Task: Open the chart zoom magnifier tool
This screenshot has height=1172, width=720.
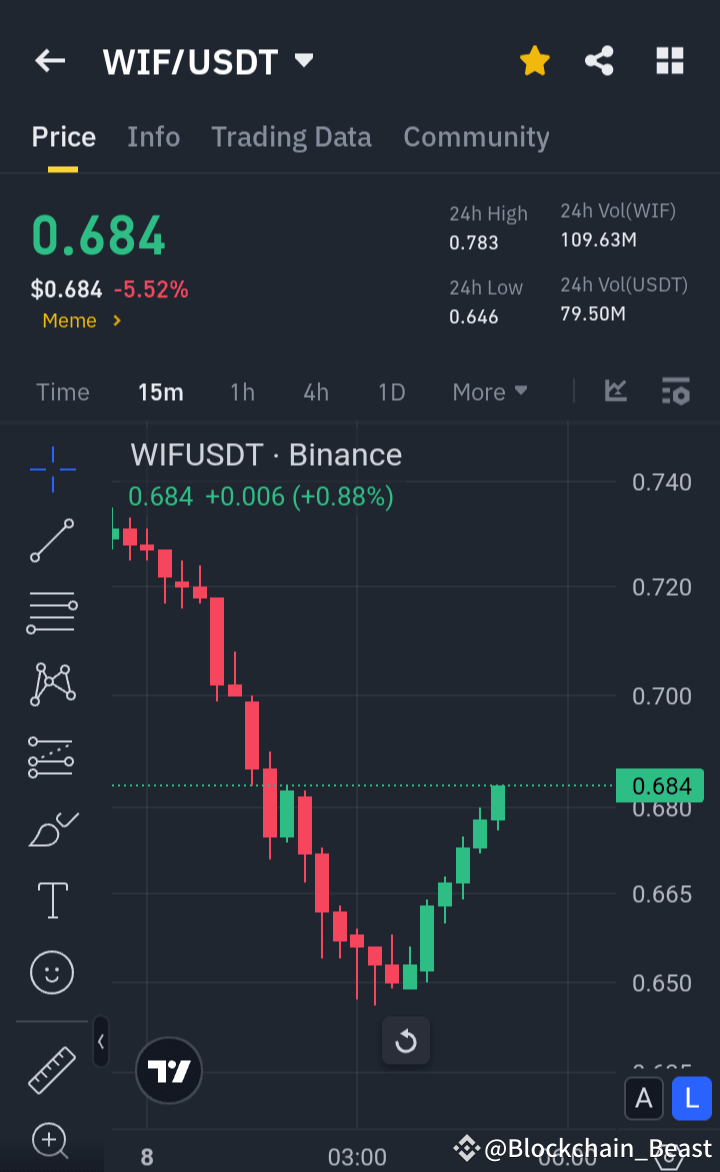Action: tap(51, 1141)
